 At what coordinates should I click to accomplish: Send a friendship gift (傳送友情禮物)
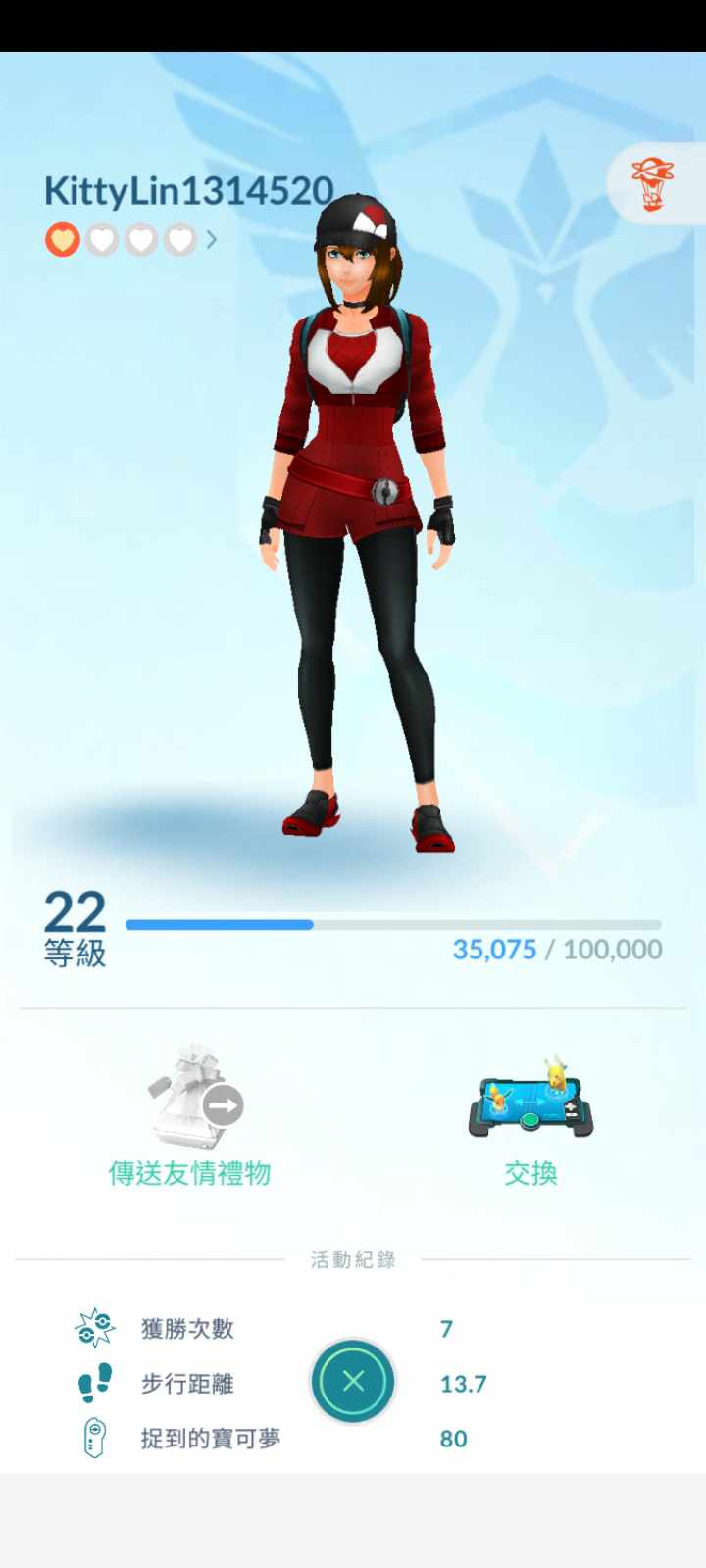point(190,1118)
